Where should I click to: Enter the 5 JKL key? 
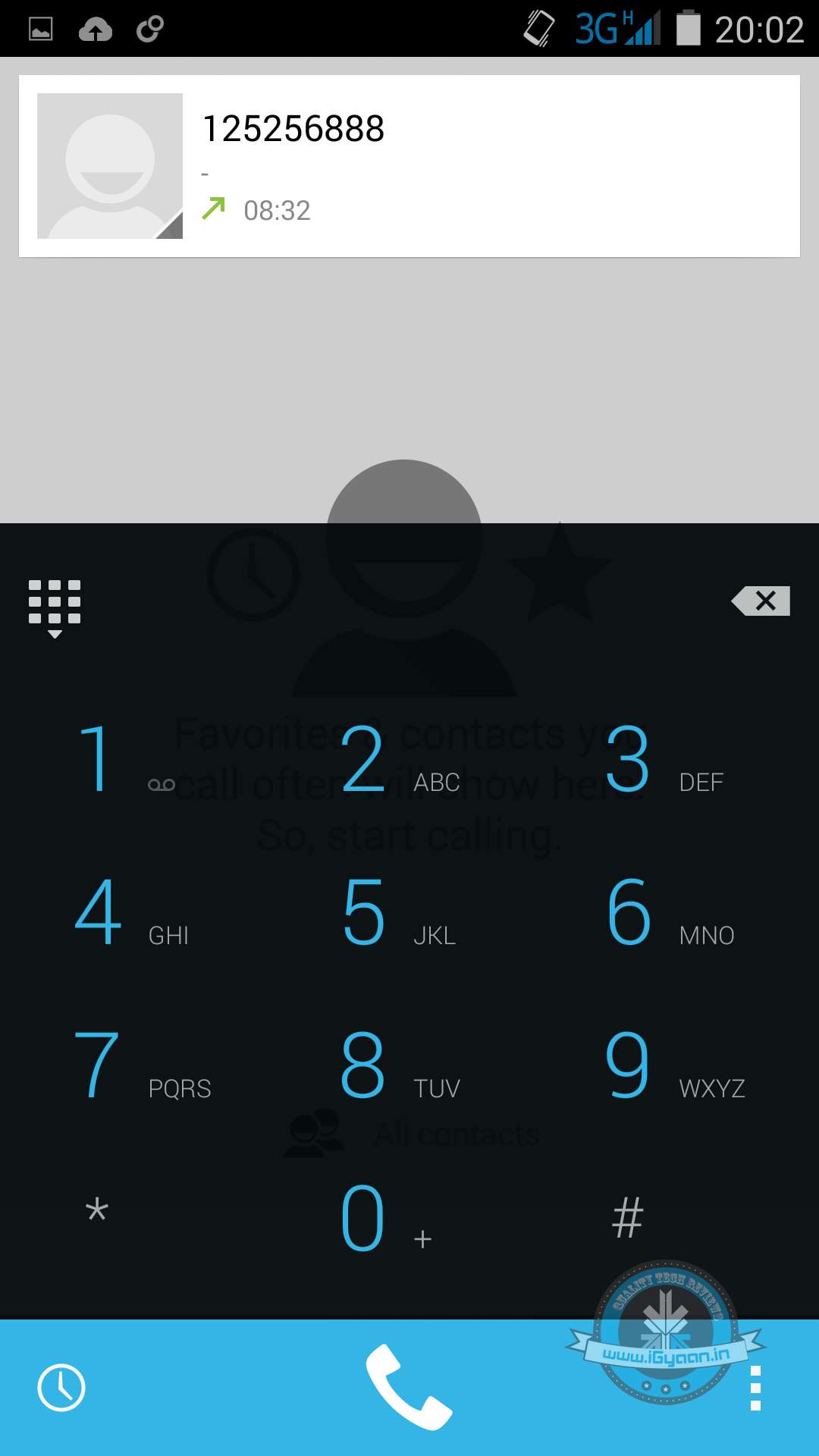pos(398,914)
